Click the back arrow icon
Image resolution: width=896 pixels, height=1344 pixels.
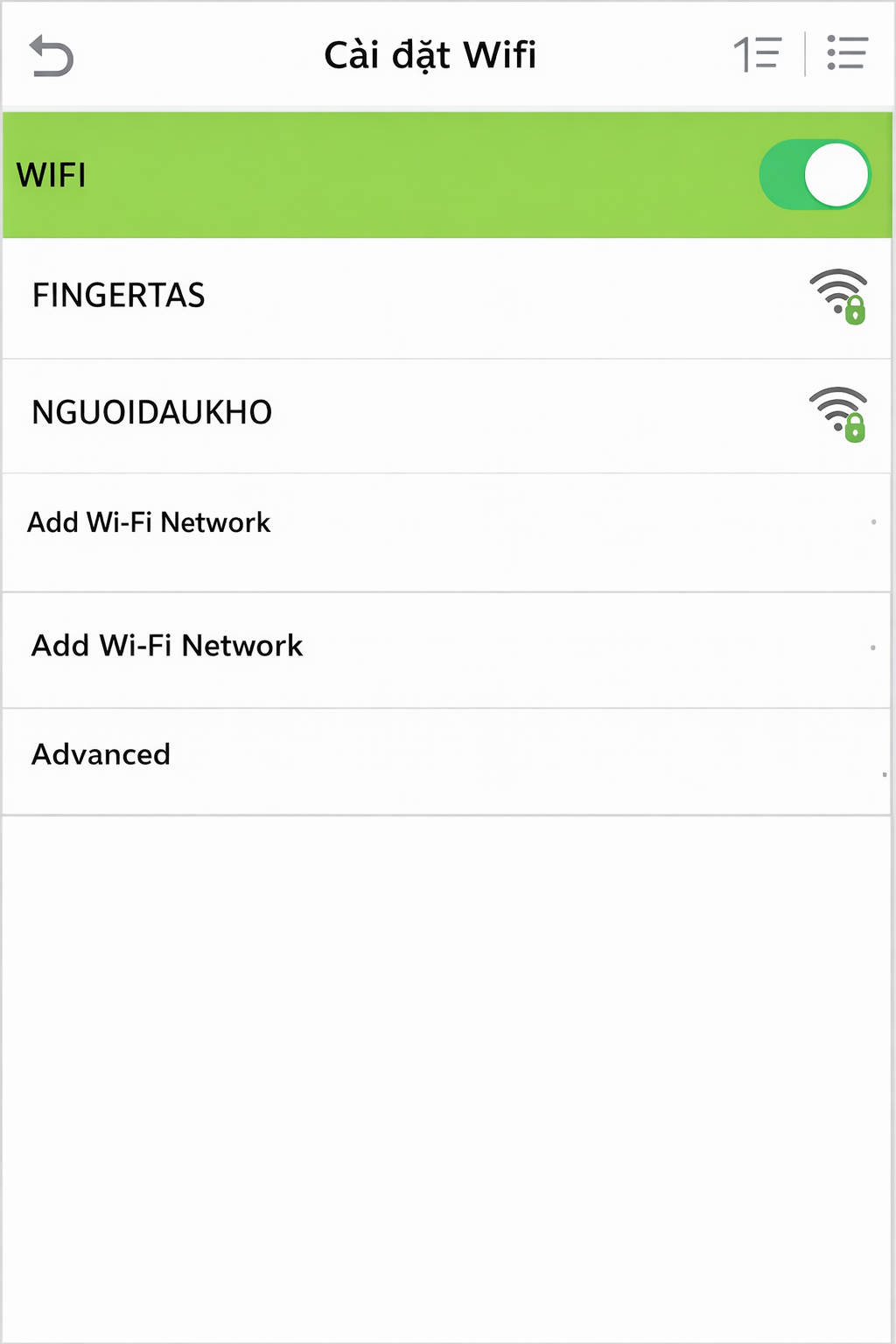[x=50, y=54]
